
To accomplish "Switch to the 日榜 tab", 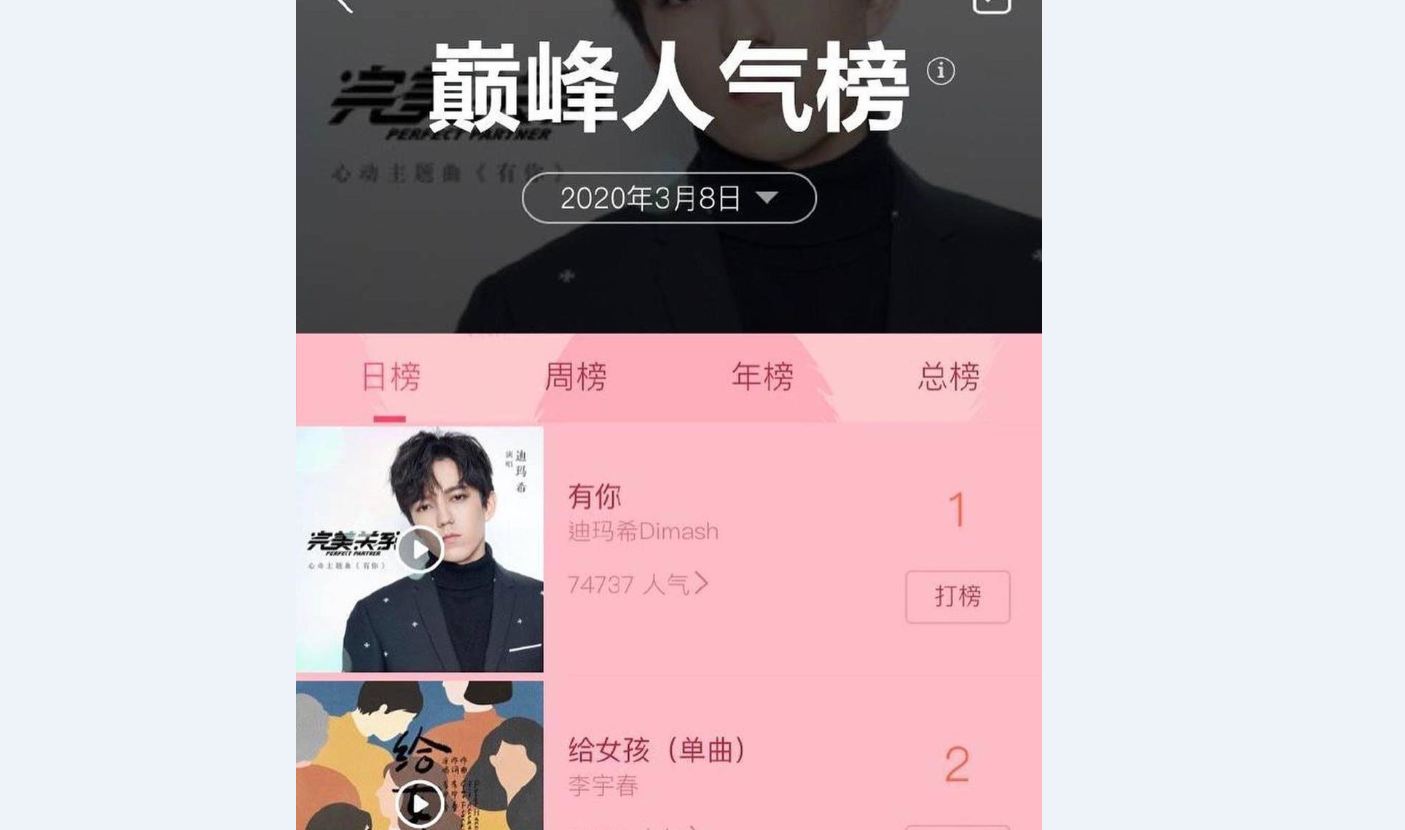I will [390, 377].
